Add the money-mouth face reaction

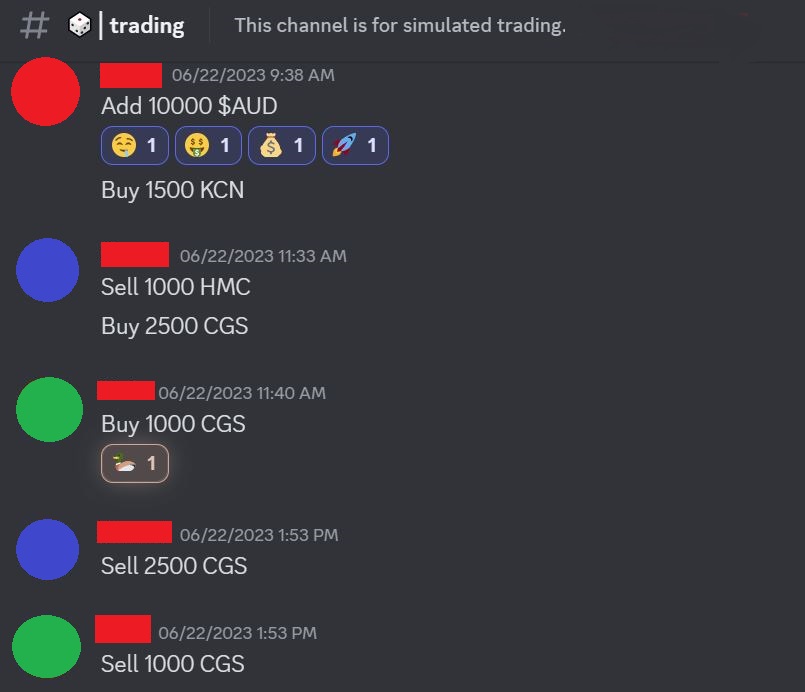208,146
